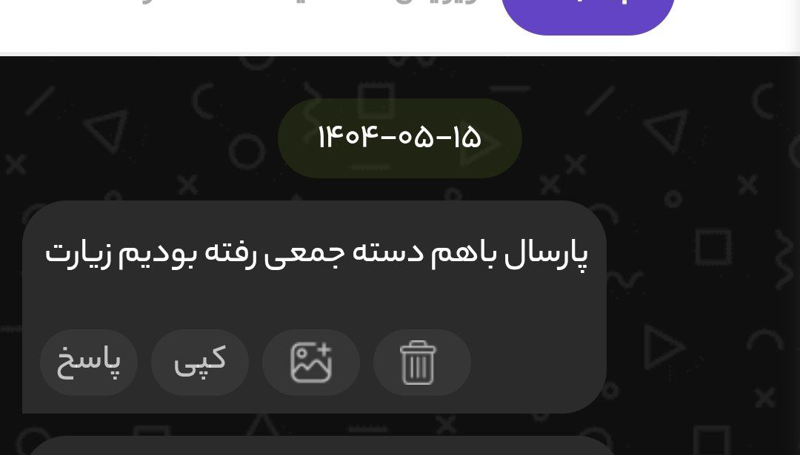The image size is (800, 455).
Task: Copy the message with کپی button
Action: pos(200,362)
